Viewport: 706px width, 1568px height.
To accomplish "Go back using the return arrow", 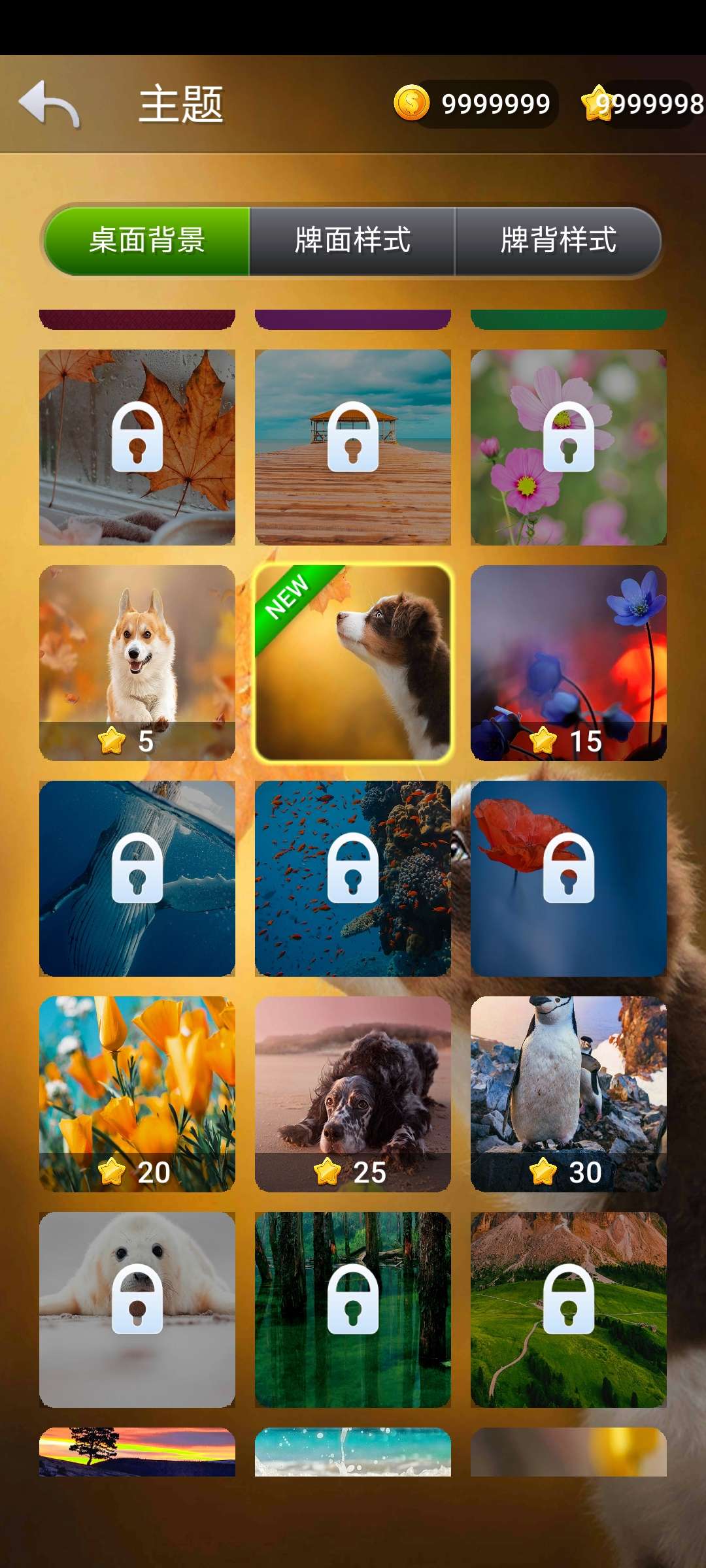I will [50, 104].
